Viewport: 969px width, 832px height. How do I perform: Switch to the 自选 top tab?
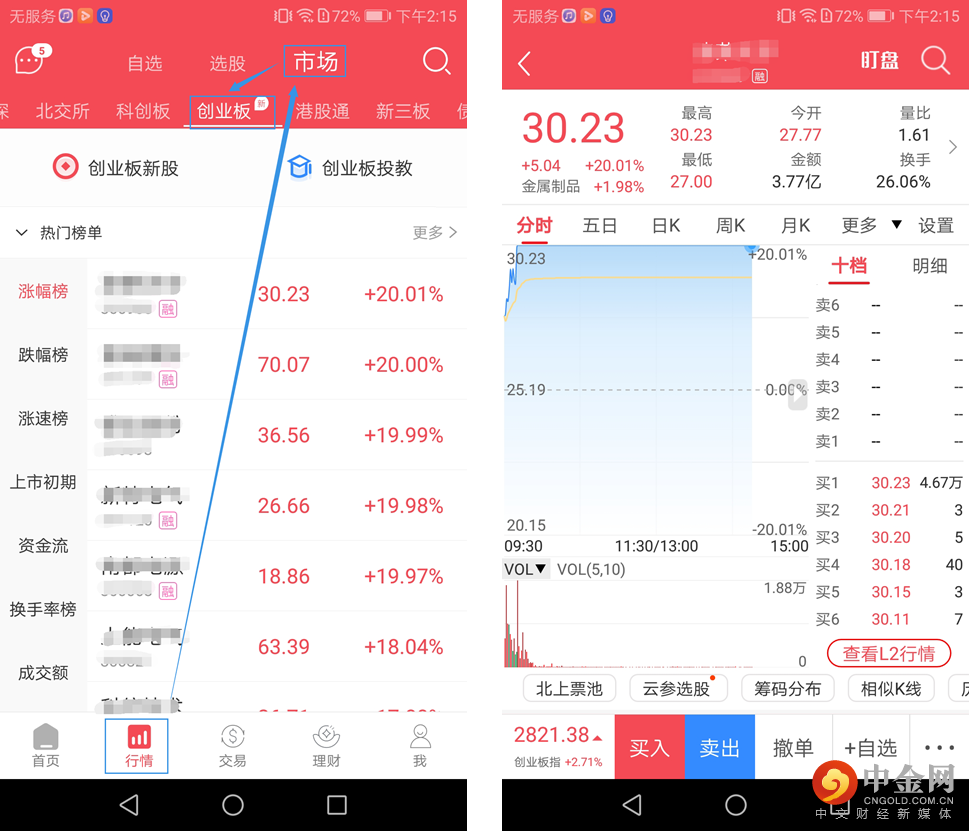[x=145, y=63]
